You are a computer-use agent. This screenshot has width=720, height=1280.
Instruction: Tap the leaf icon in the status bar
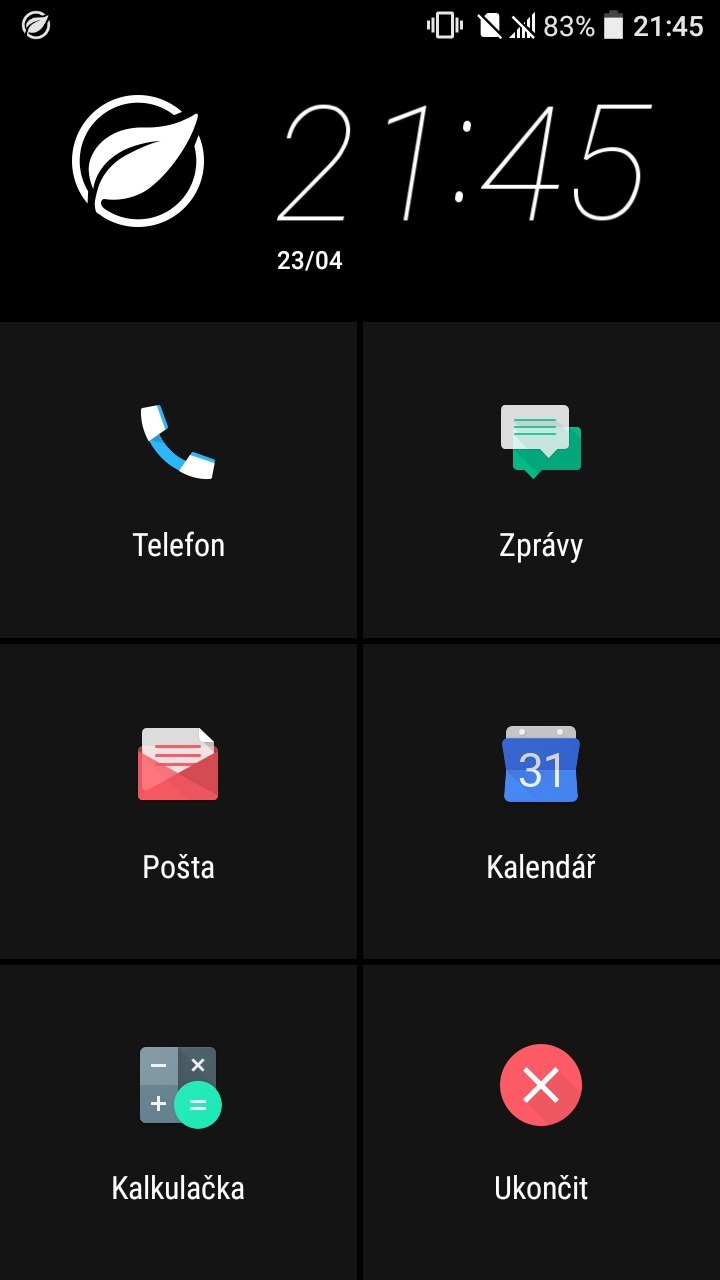(35, 25)
